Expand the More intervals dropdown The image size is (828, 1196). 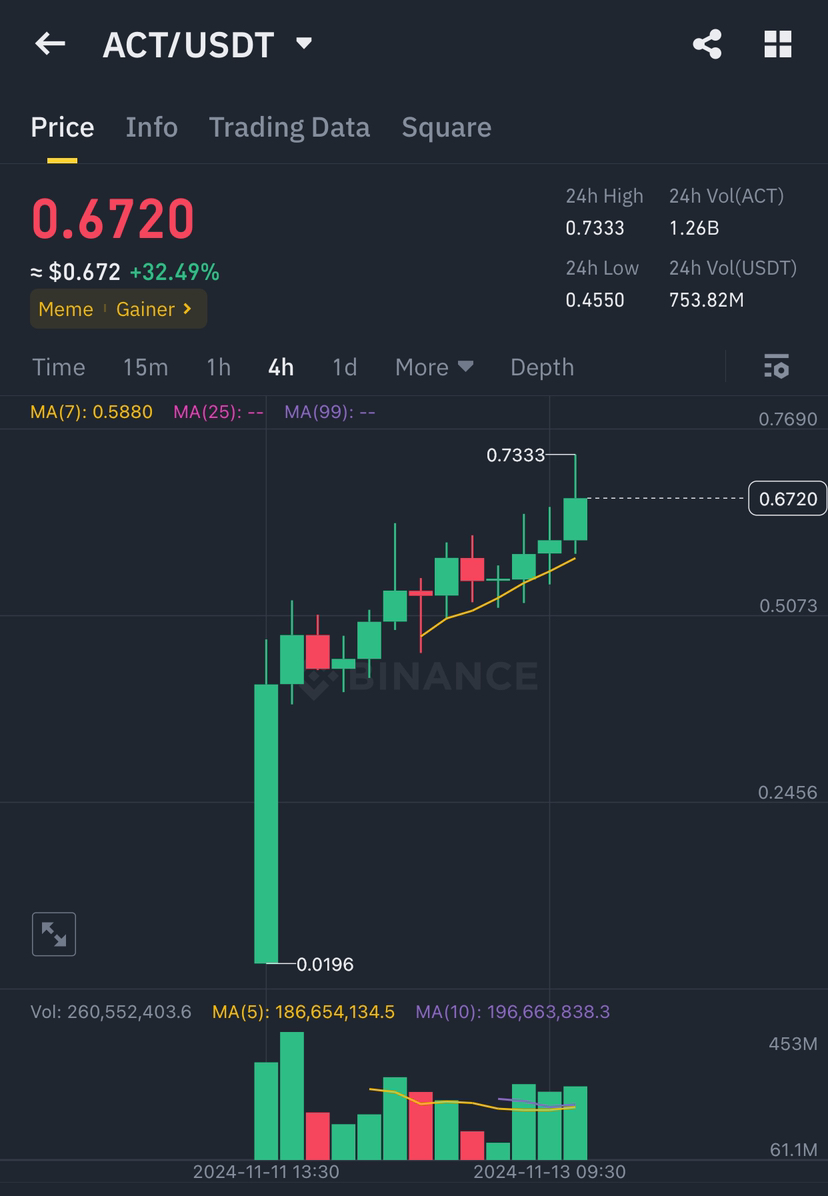434,367
